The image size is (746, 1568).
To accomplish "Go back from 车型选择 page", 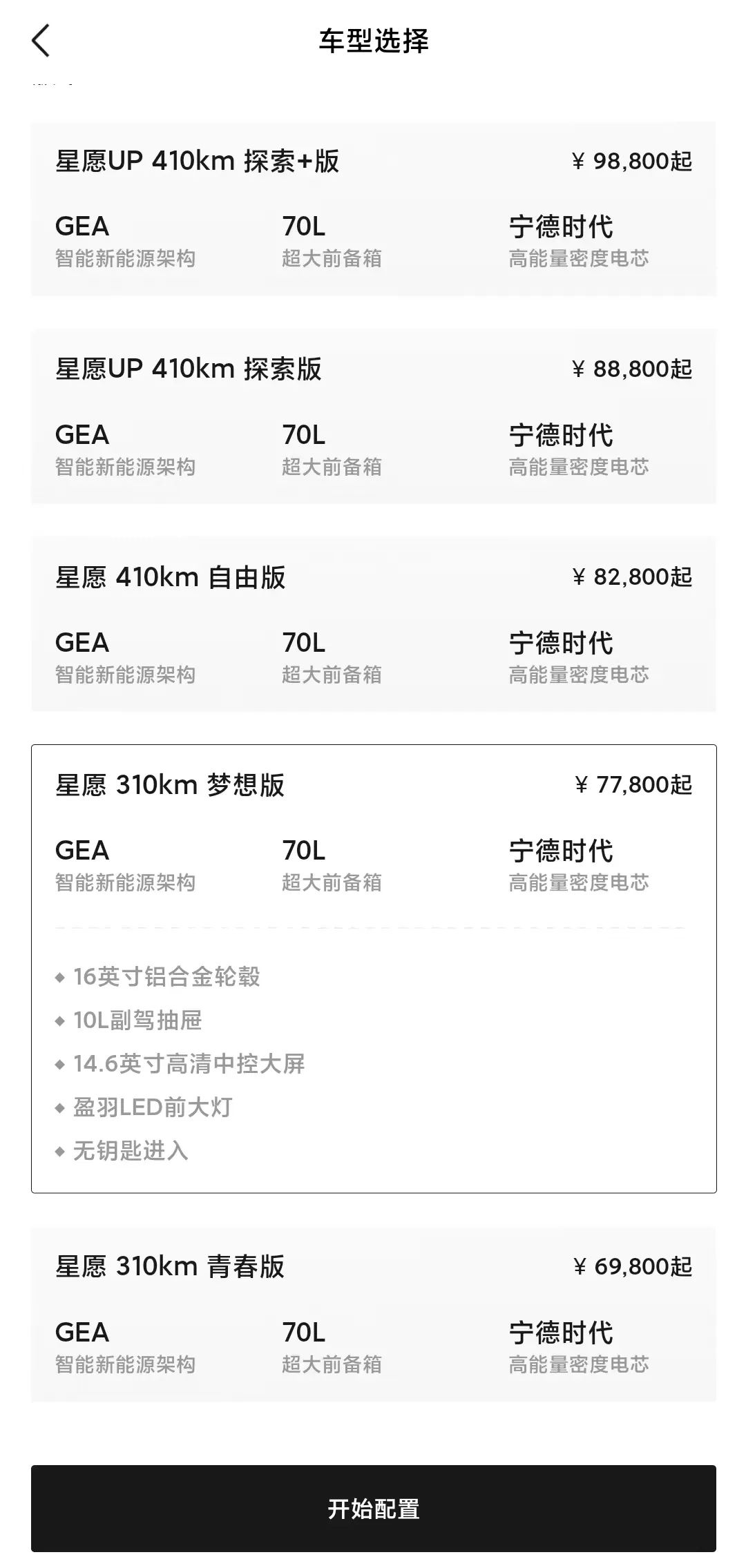I will click(x=41, y=41).
